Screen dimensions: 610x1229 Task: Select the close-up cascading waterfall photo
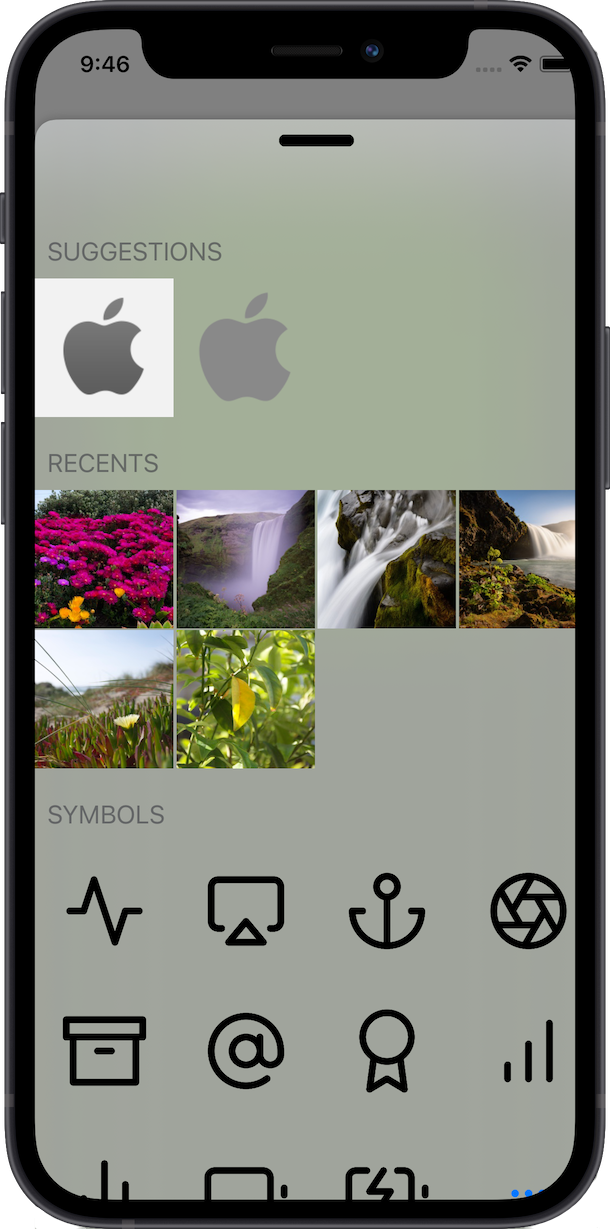386,558
